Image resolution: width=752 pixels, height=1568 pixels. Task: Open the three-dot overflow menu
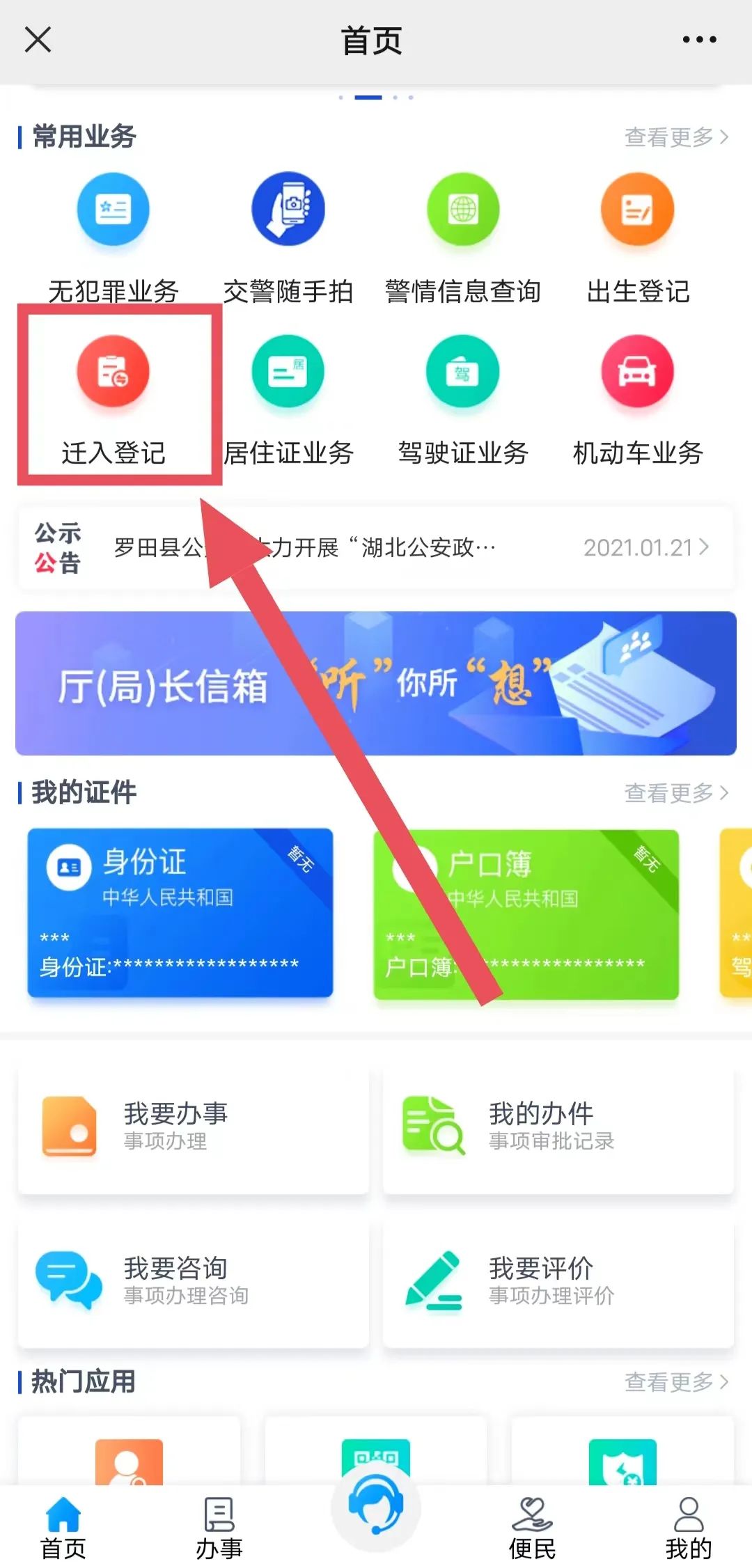coord(699,40)
